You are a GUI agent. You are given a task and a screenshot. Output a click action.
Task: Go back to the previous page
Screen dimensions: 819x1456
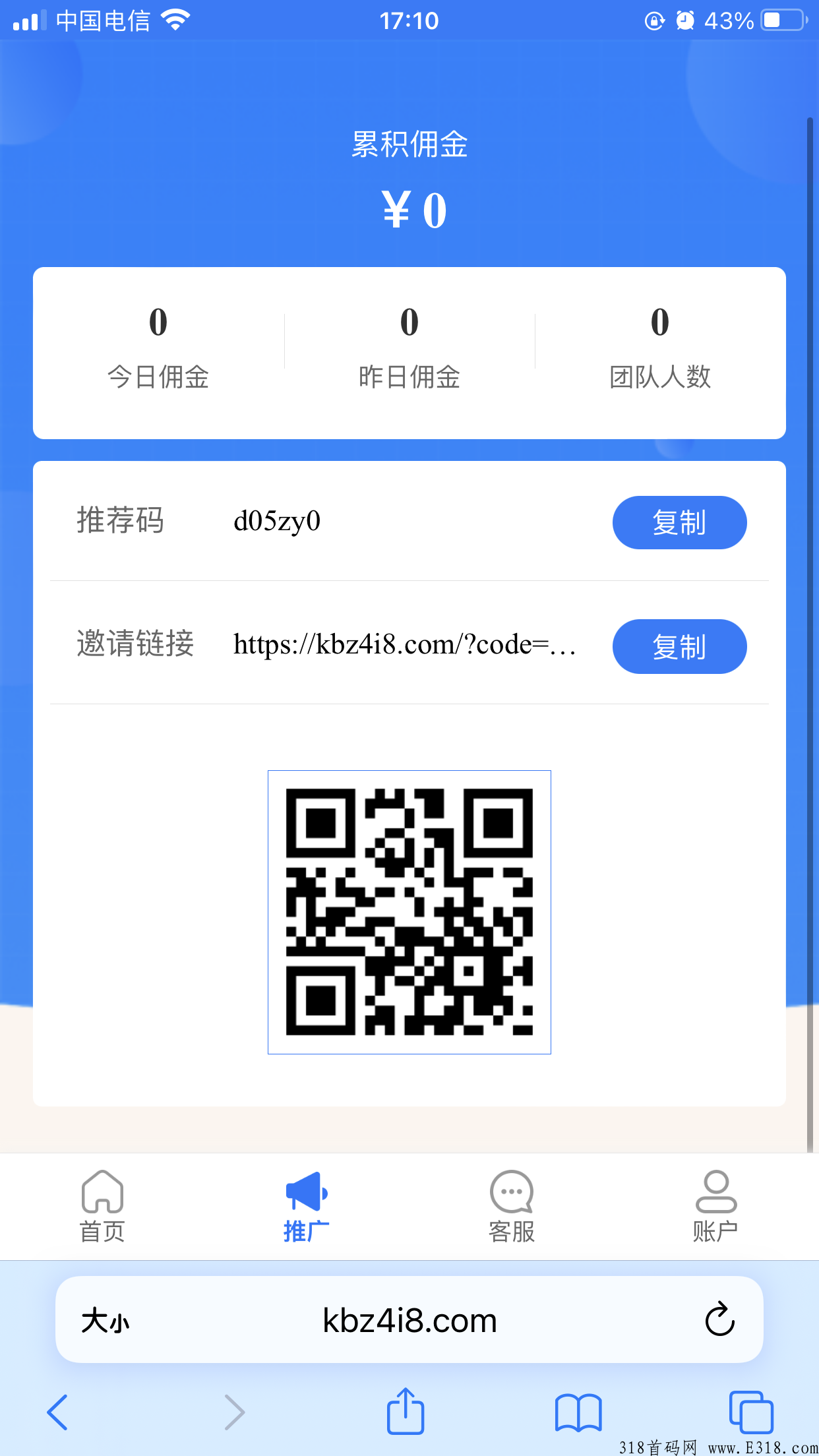tap(57, 1412)
